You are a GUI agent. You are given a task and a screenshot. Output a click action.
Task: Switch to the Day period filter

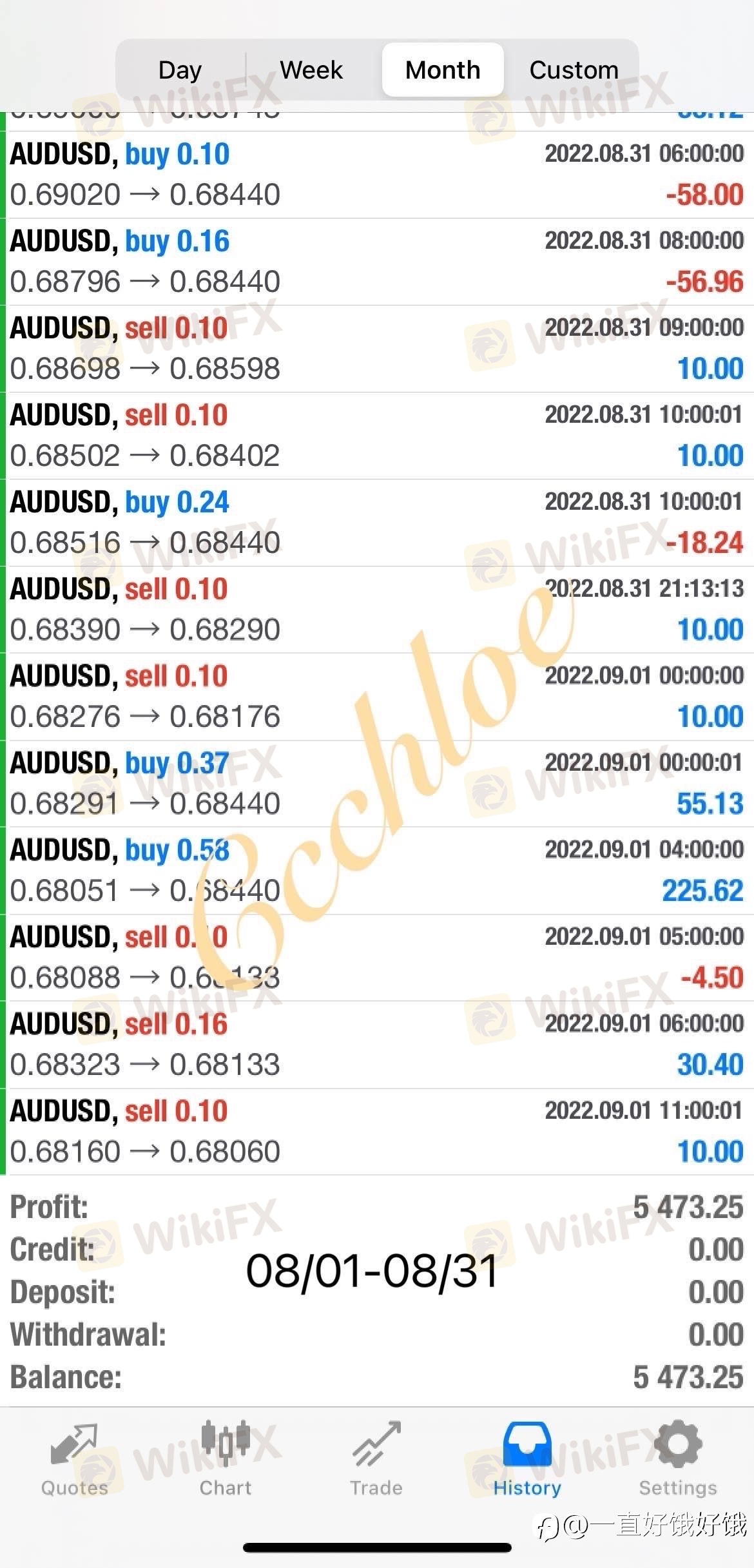(181, 70)
